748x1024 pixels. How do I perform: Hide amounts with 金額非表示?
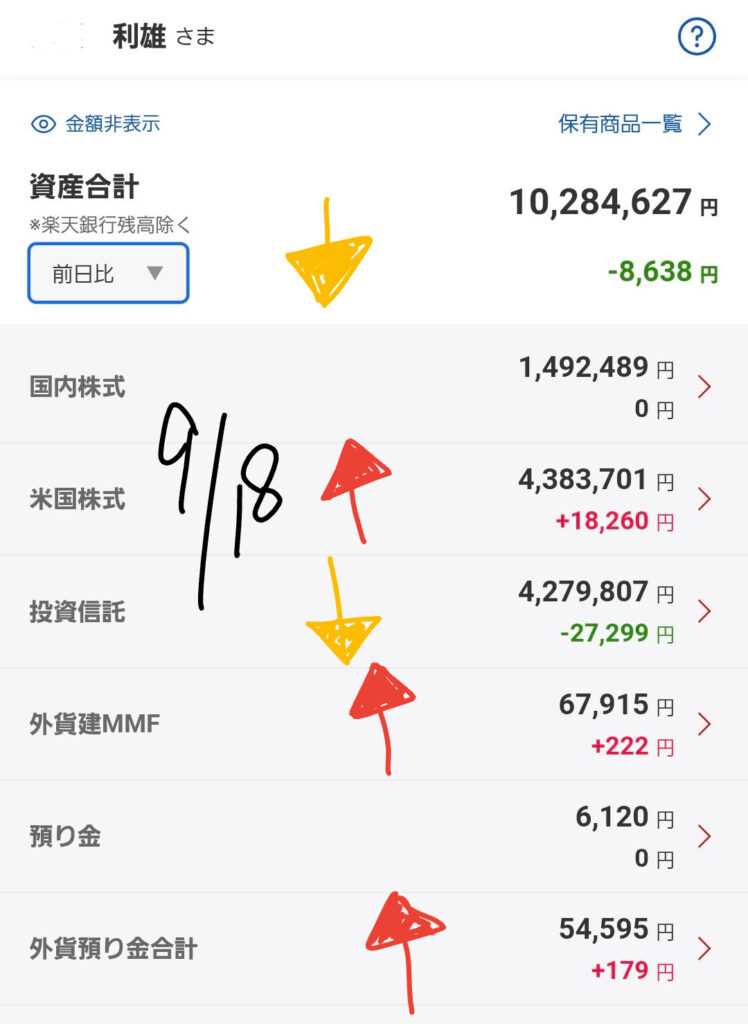point(96,124)
